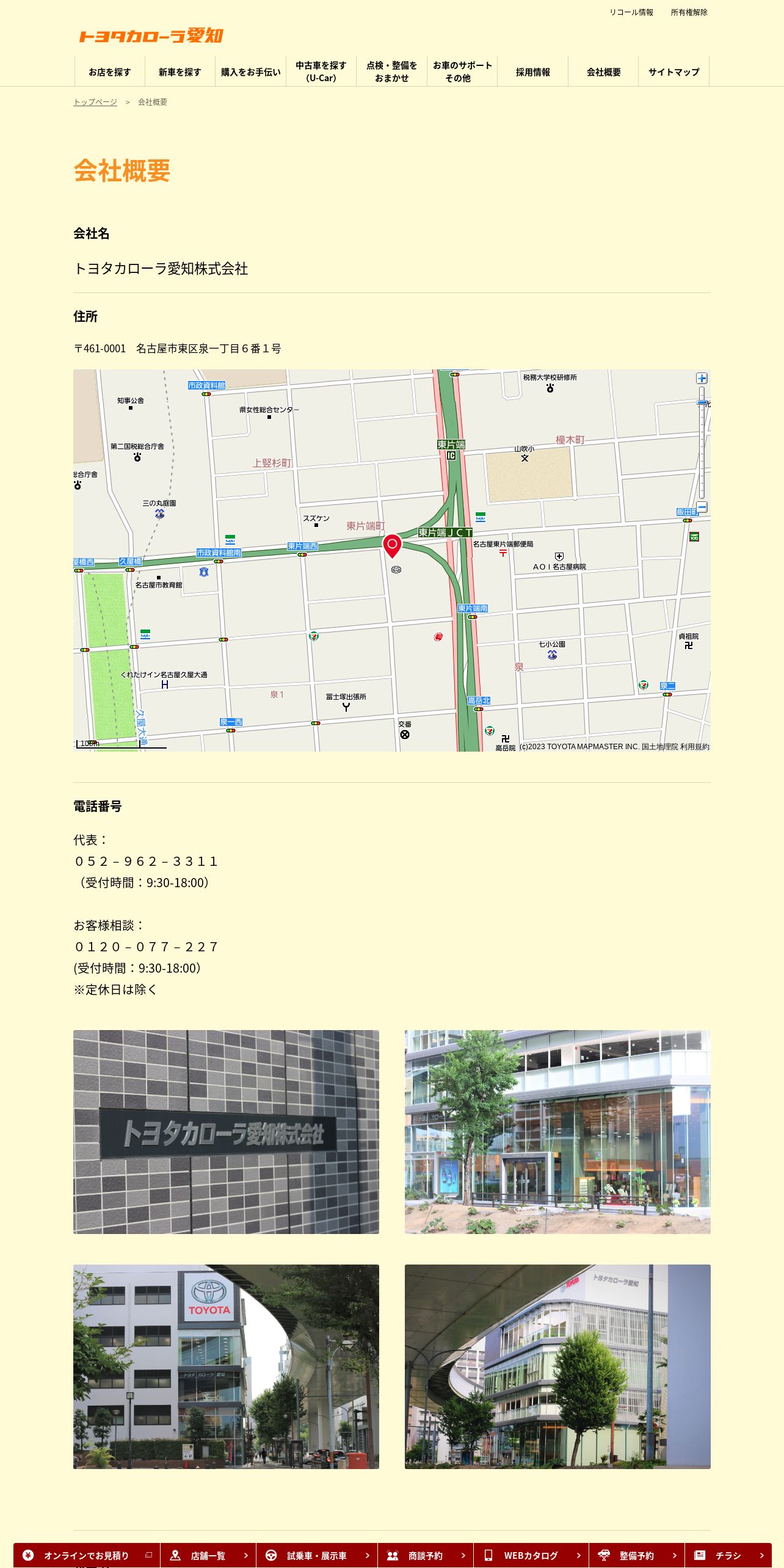Open the サイトマップ page
The image size is (784, 1568).
[674, 72]
